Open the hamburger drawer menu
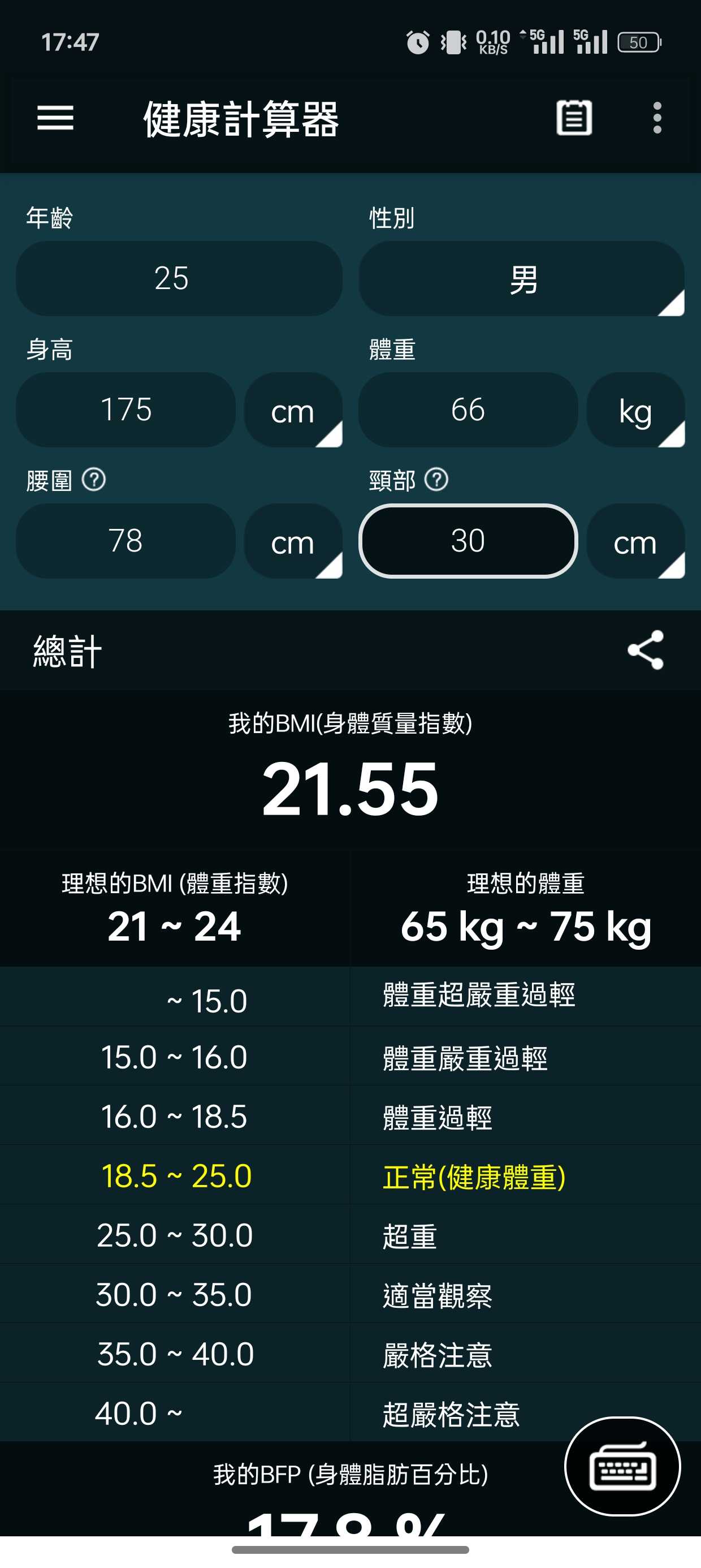The width and height of the screenshot is (701, 1568). 55,118
